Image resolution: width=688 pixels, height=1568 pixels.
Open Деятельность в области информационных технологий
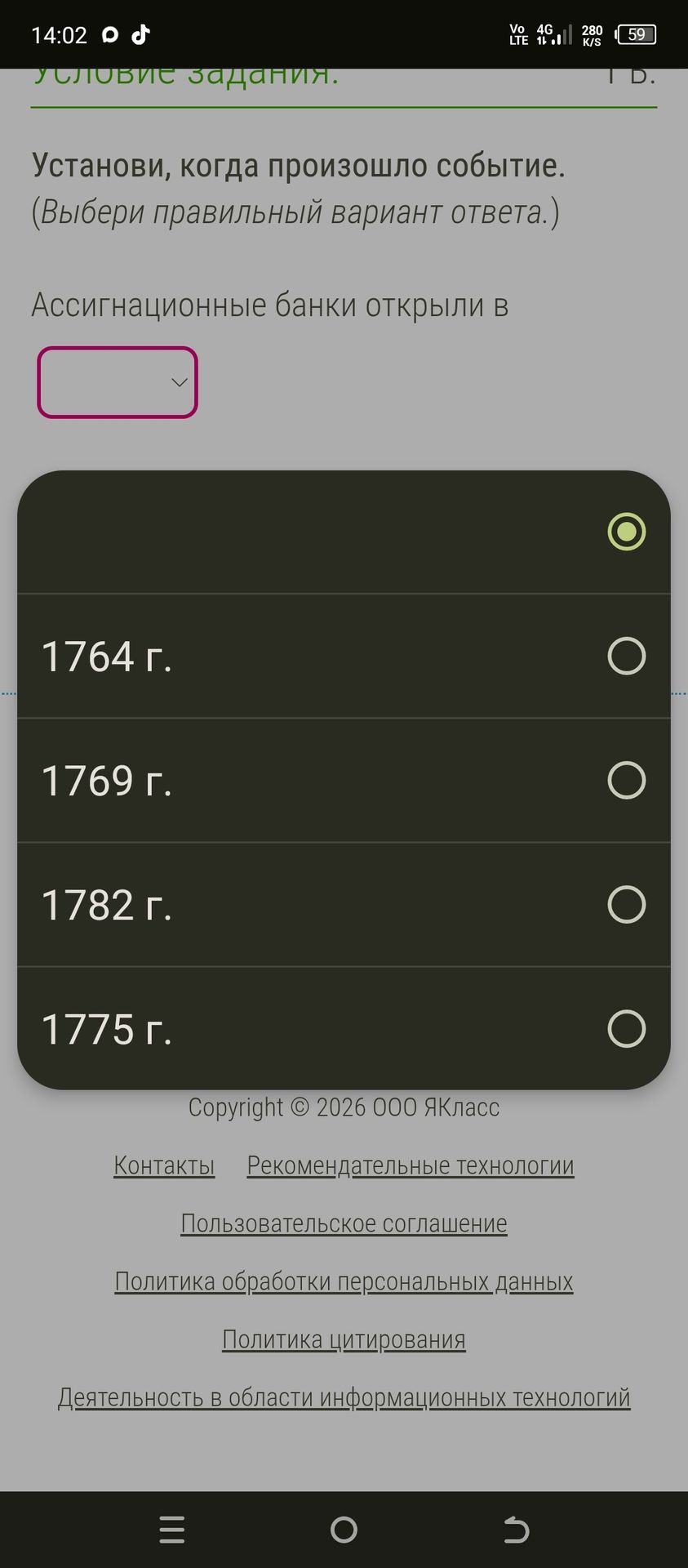coord(344,1397)
